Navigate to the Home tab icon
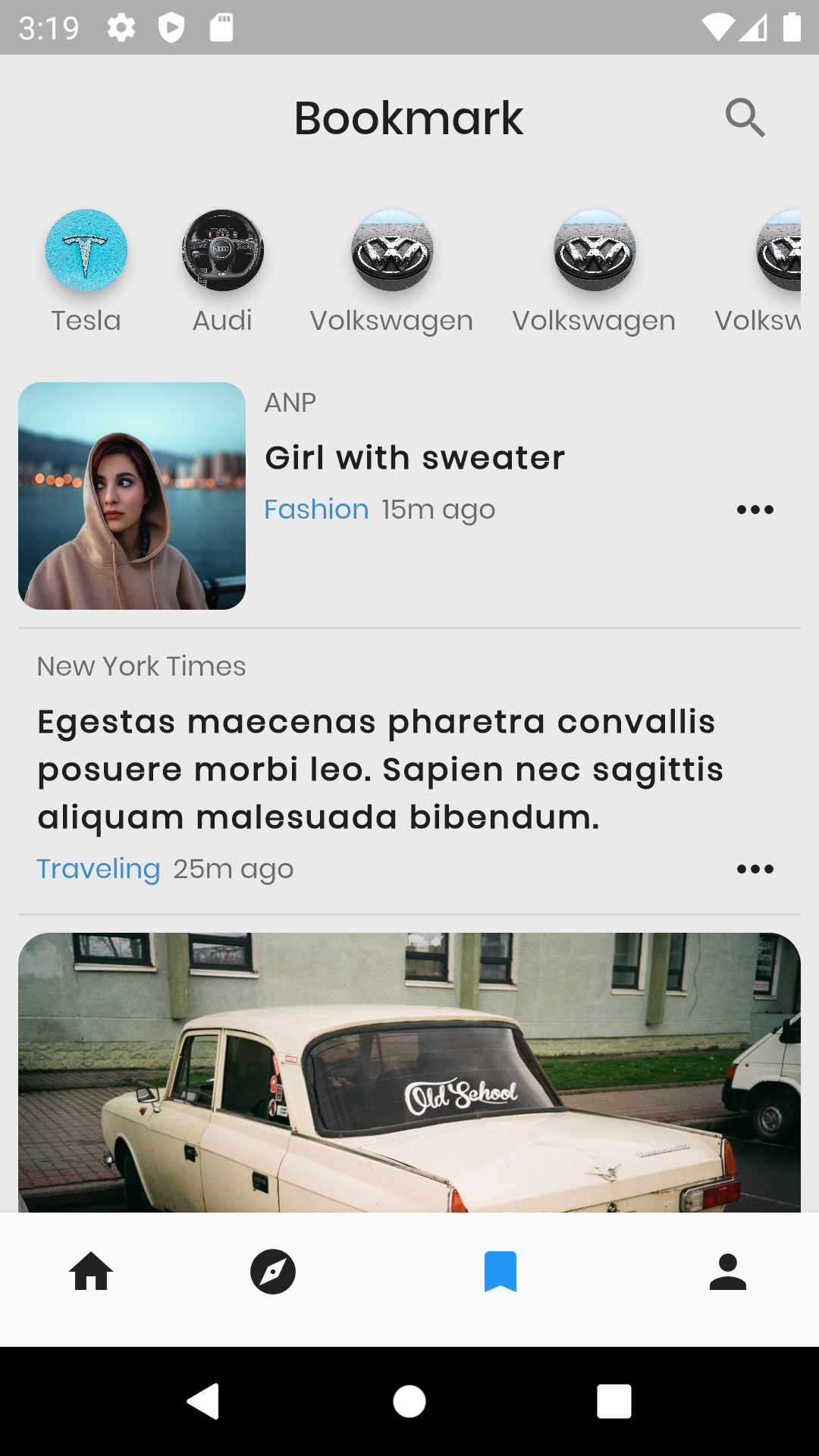Screen dimensions: 819x1456 (91, 1272)
